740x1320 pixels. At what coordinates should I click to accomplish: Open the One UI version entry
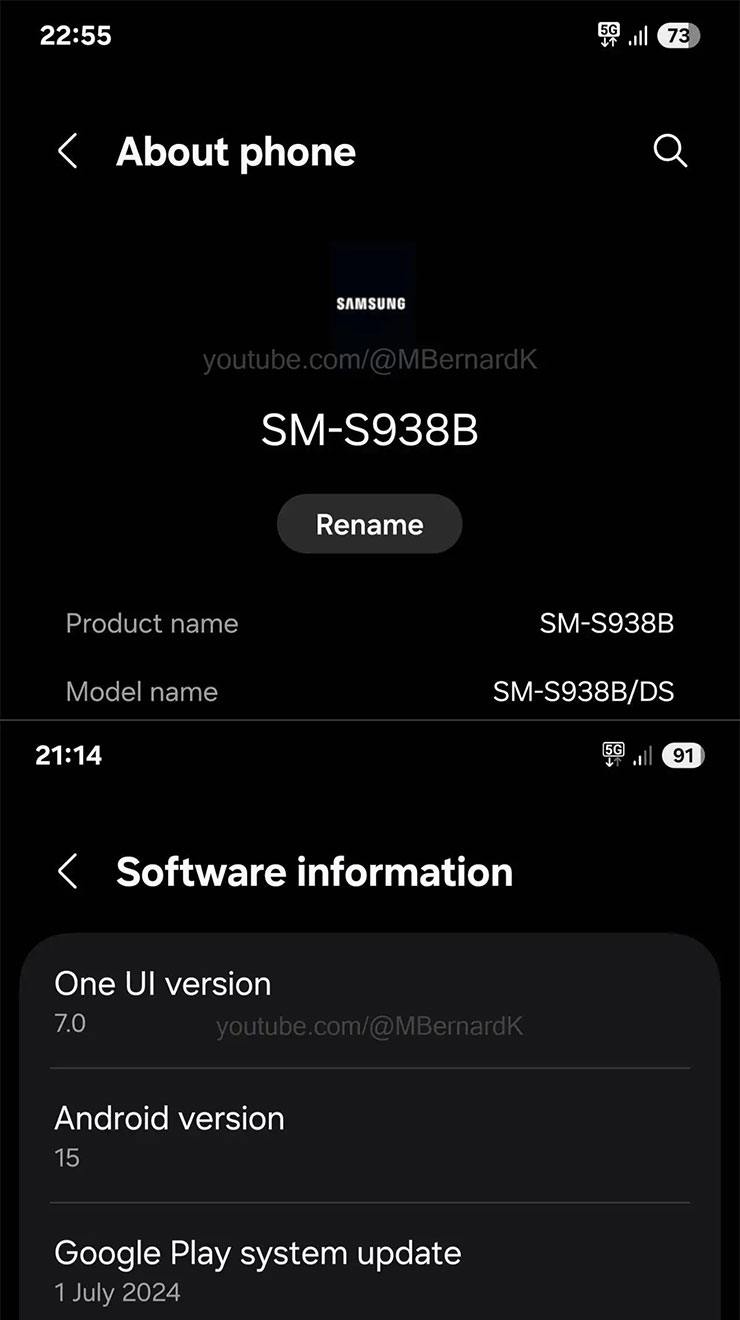tap(370, 1000)
